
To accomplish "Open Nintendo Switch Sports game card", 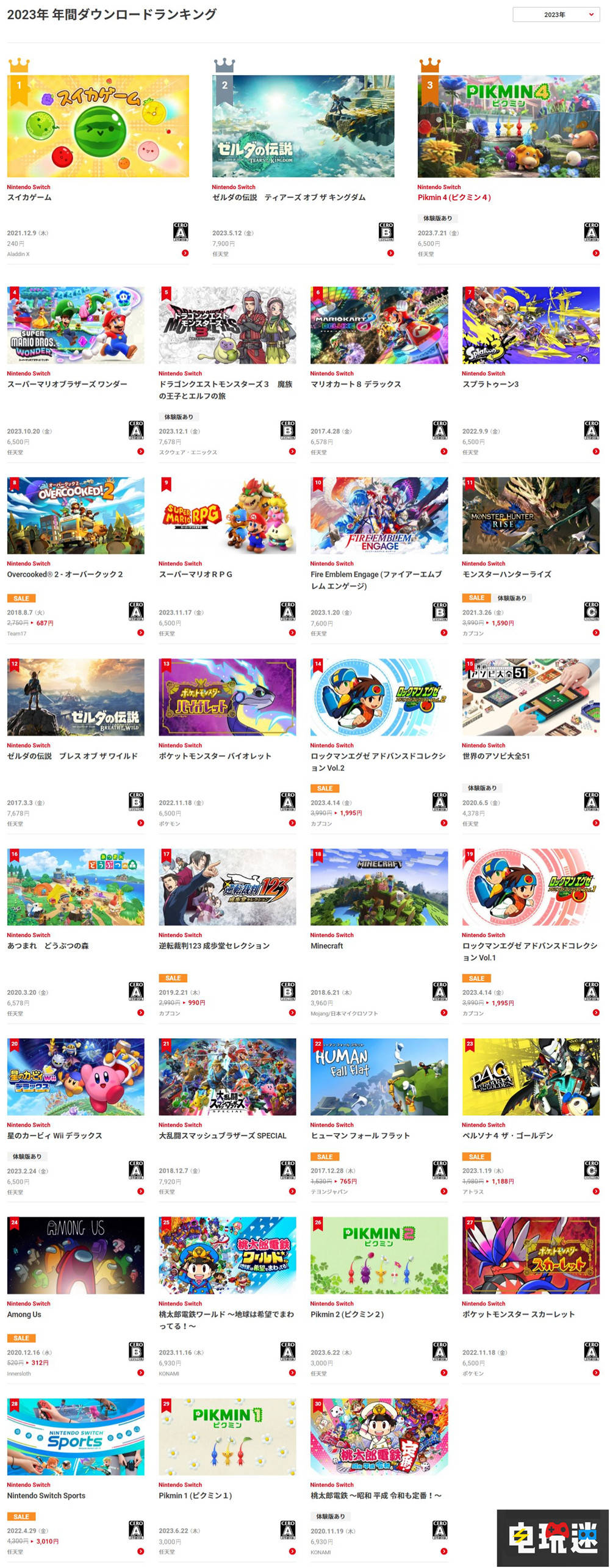I will 76,1437.
